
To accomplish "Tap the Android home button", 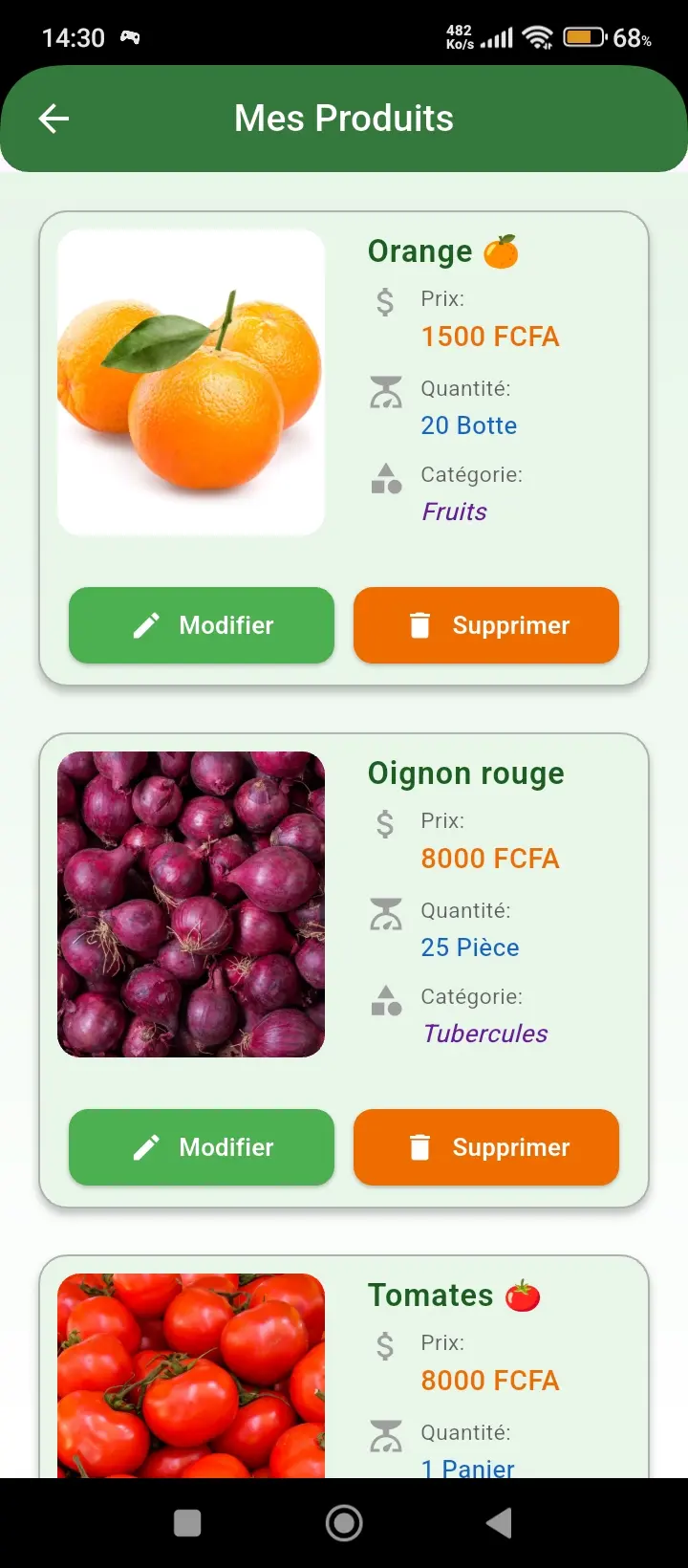I will (343, 1522).
